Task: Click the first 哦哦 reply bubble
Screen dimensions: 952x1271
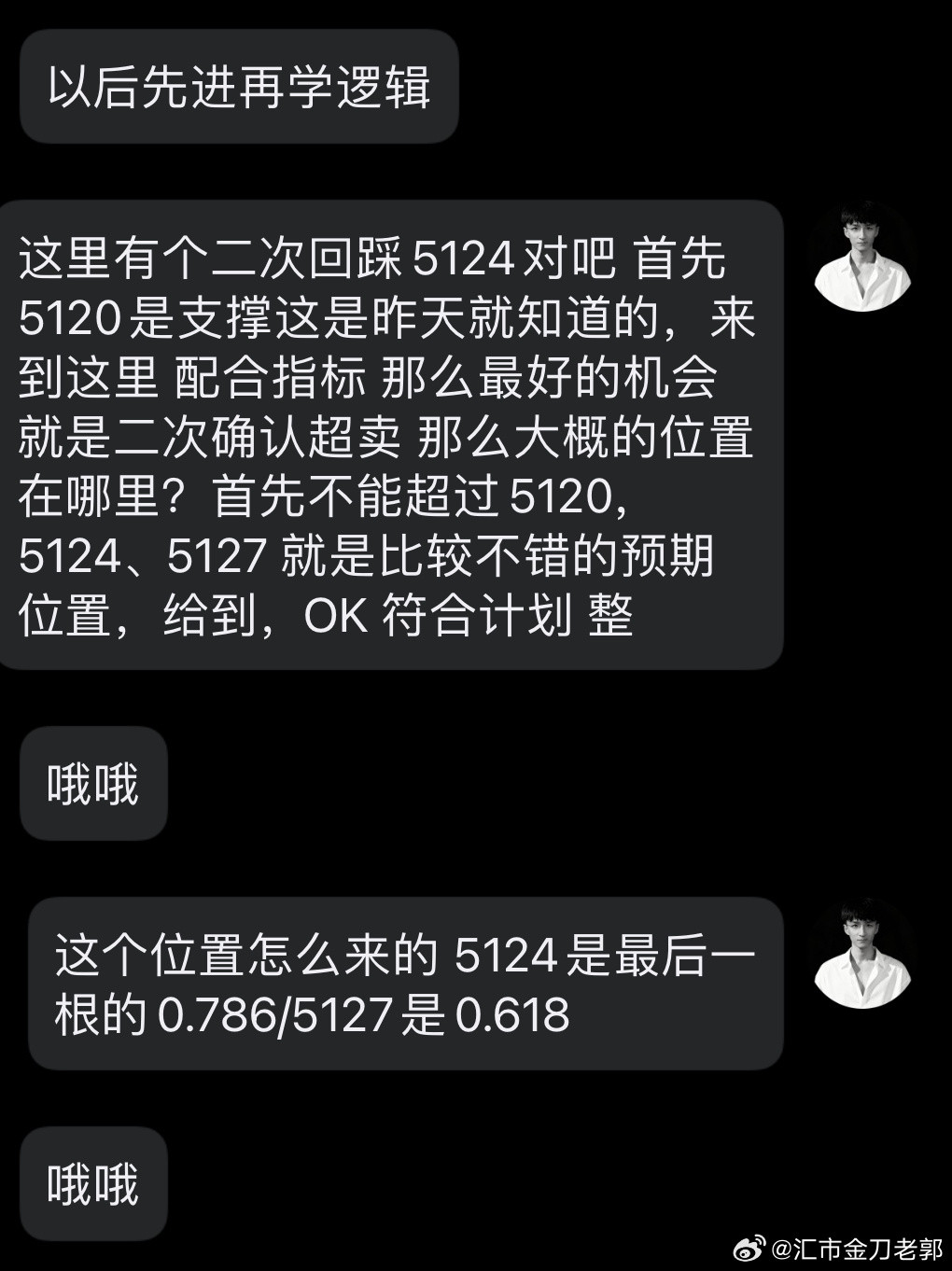Action: [x=93, y=784]
